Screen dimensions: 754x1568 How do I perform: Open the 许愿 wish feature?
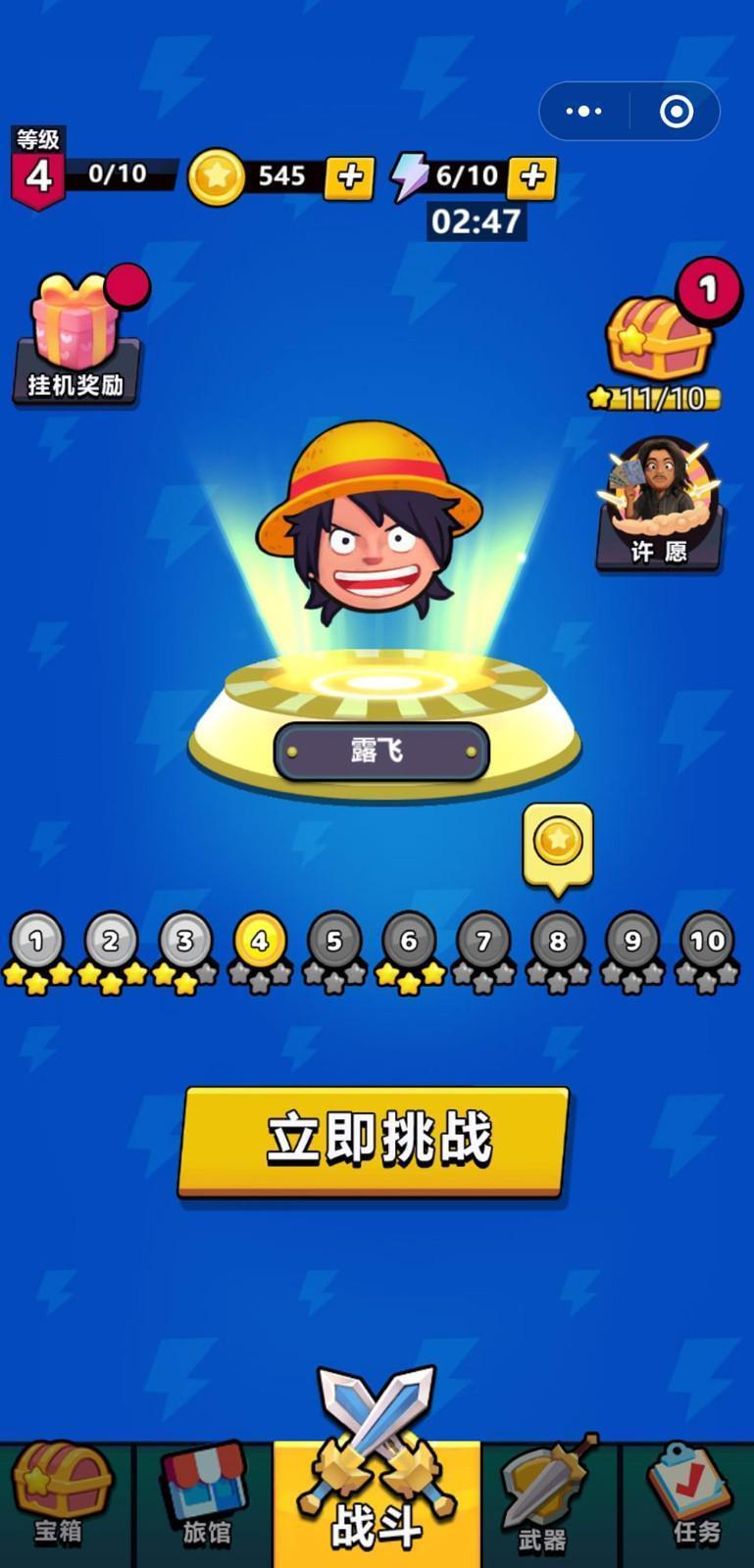click(659, 504)
